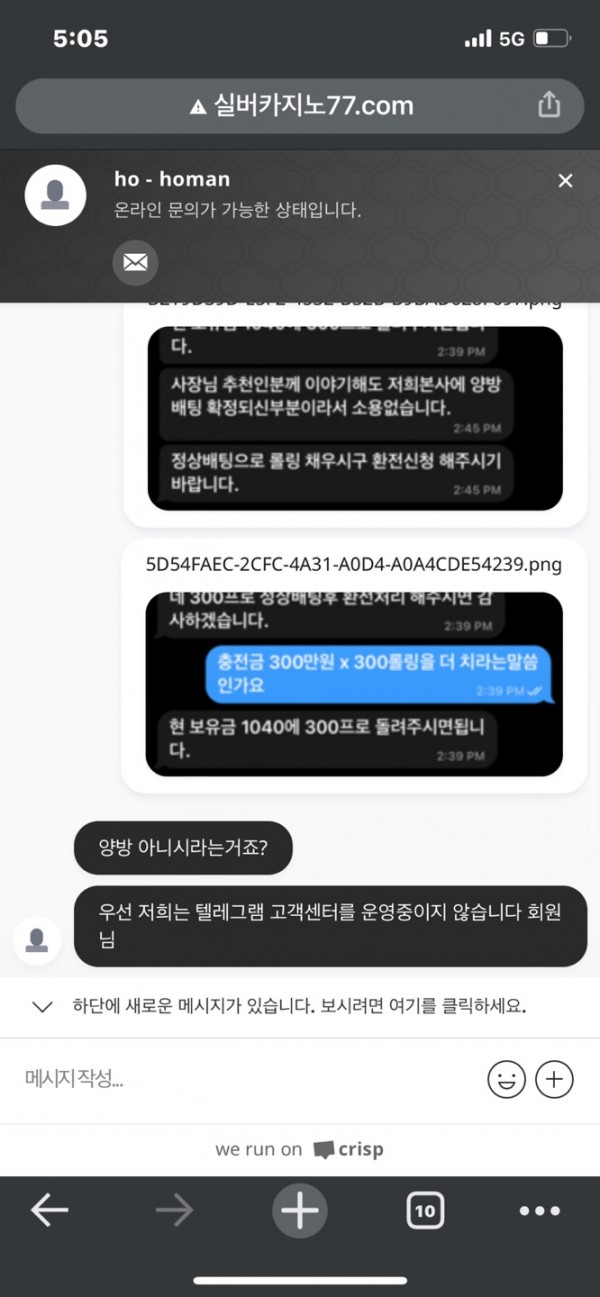
Task: Jump to new messages at the bottom
Action: pyautogui.click(x=300, y=1006)
